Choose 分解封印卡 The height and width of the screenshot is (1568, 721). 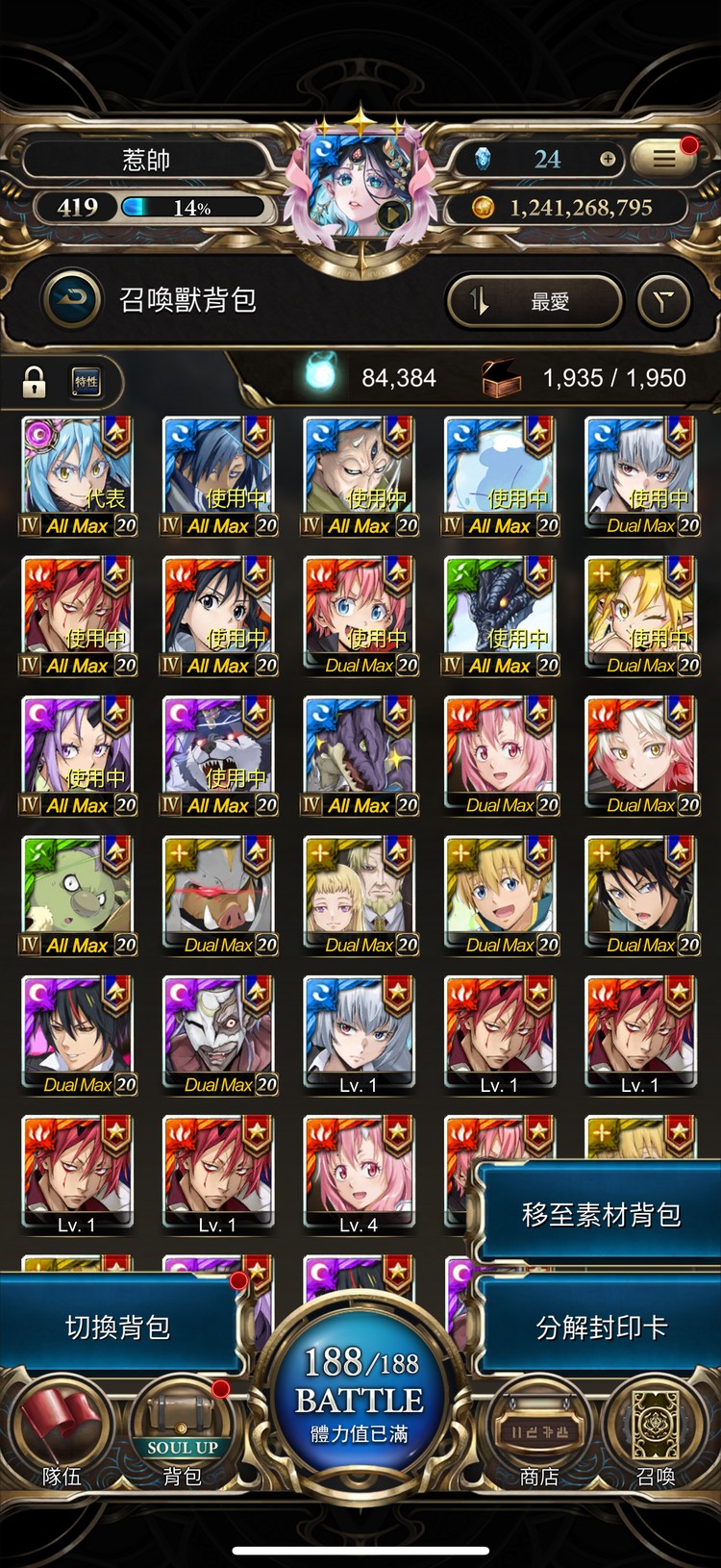coord(601,1328)
